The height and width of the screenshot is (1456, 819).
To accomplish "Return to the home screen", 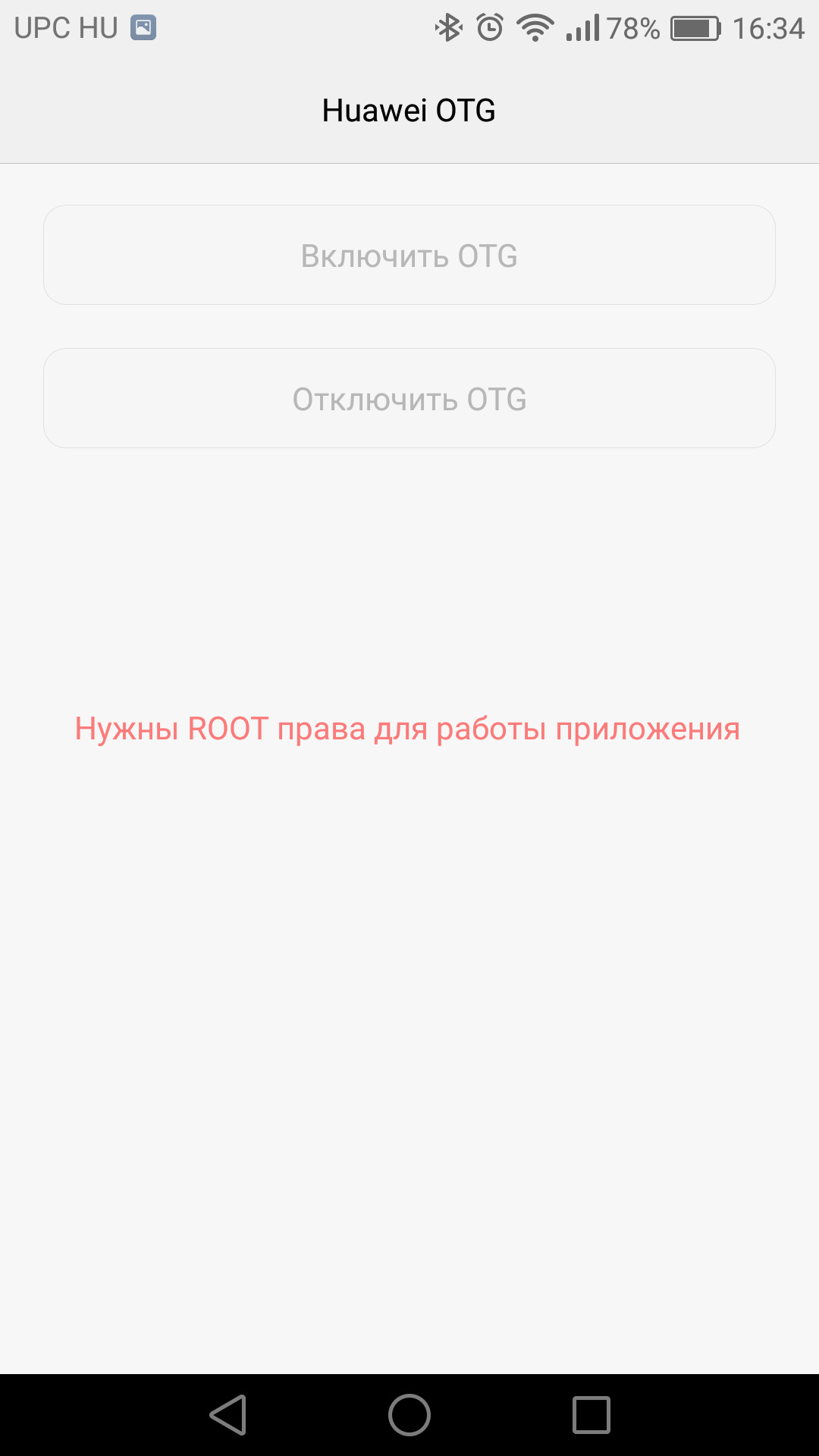I will 409,1415.
